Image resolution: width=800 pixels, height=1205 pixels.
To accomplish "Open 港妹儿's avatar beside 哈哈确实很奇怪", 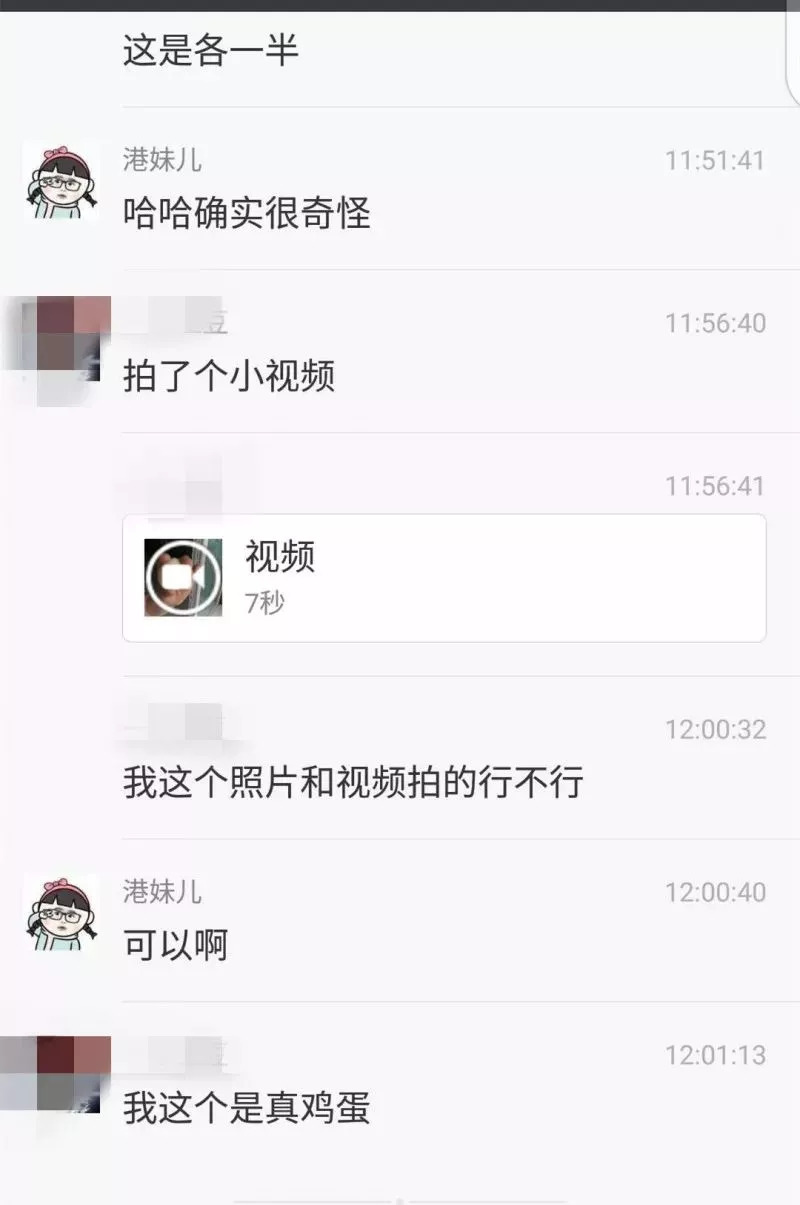I will [x=62, y=181].
